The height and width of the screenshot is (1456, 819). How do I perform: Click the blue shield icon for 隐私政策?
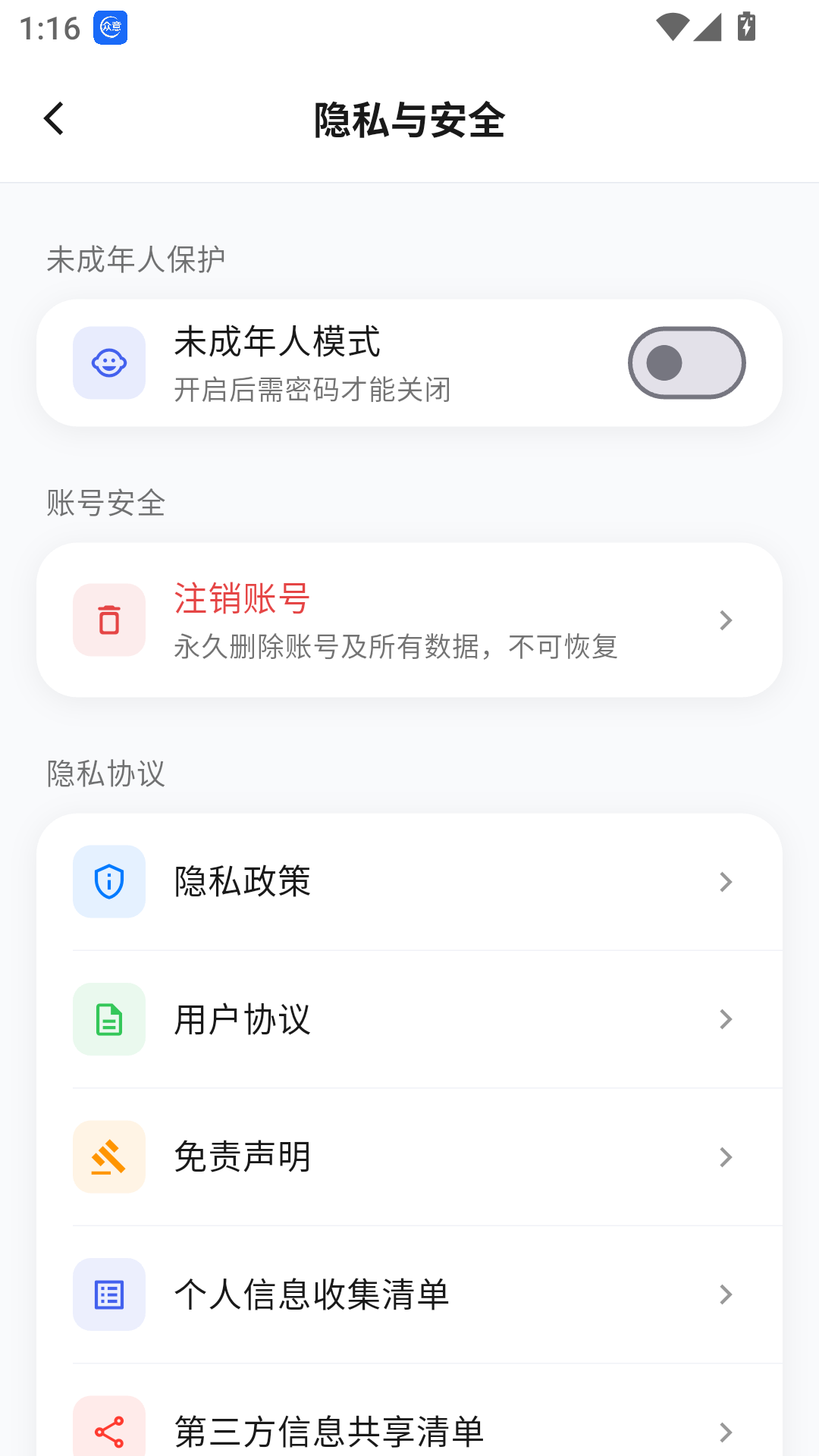(108, 881)
